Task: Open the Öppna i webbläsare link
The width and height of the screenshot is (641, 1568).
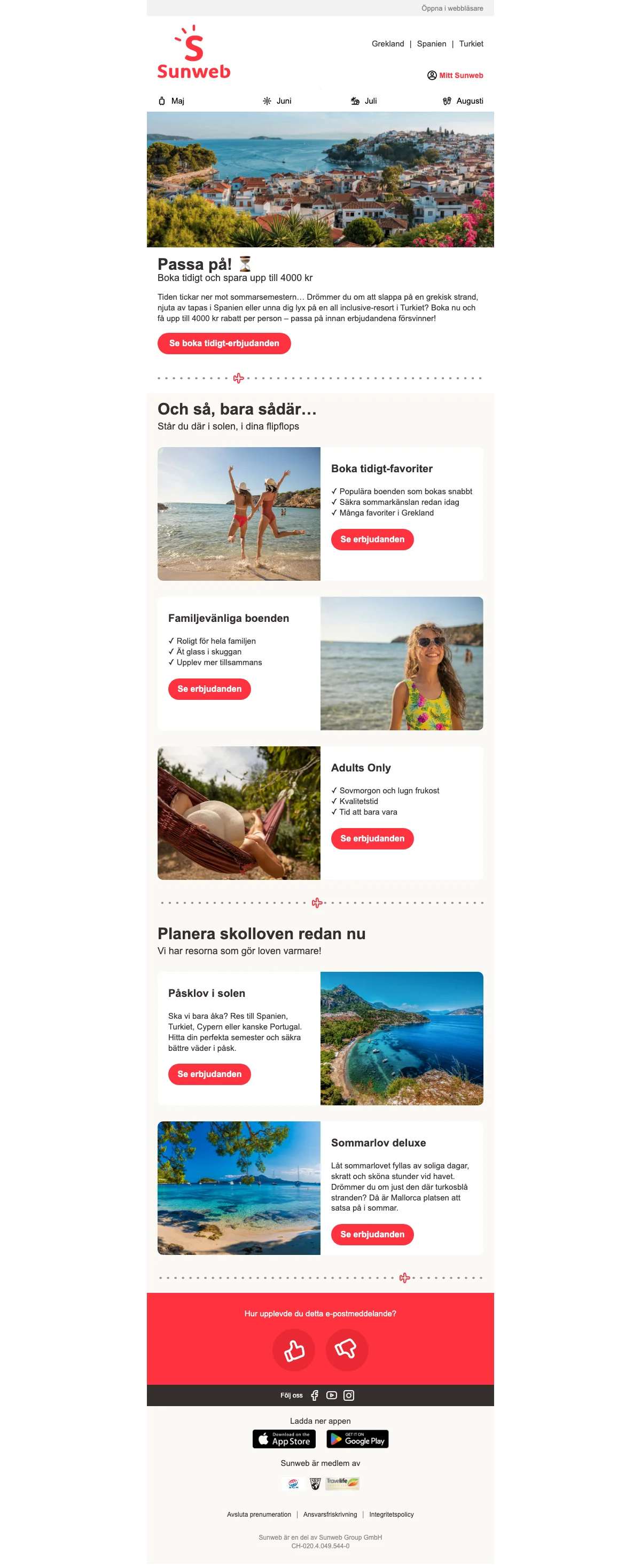Action: pos(452,9)
